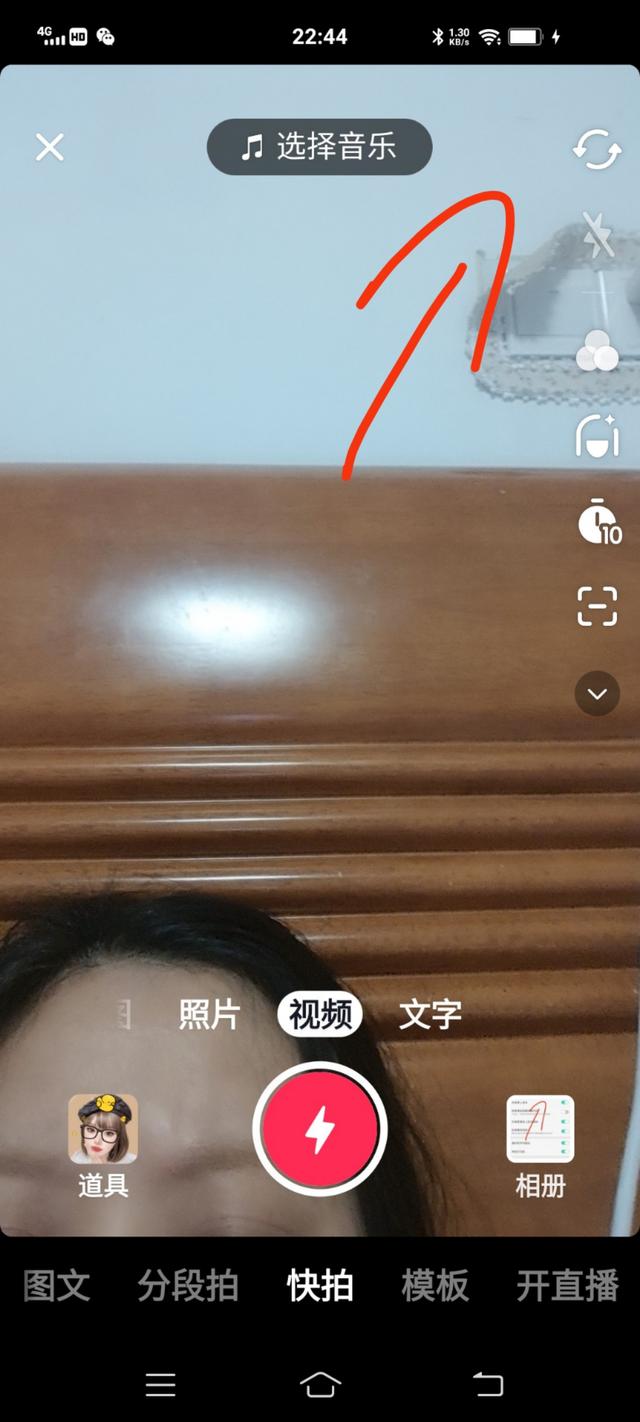Flip the camera

[x=597, y=150]
